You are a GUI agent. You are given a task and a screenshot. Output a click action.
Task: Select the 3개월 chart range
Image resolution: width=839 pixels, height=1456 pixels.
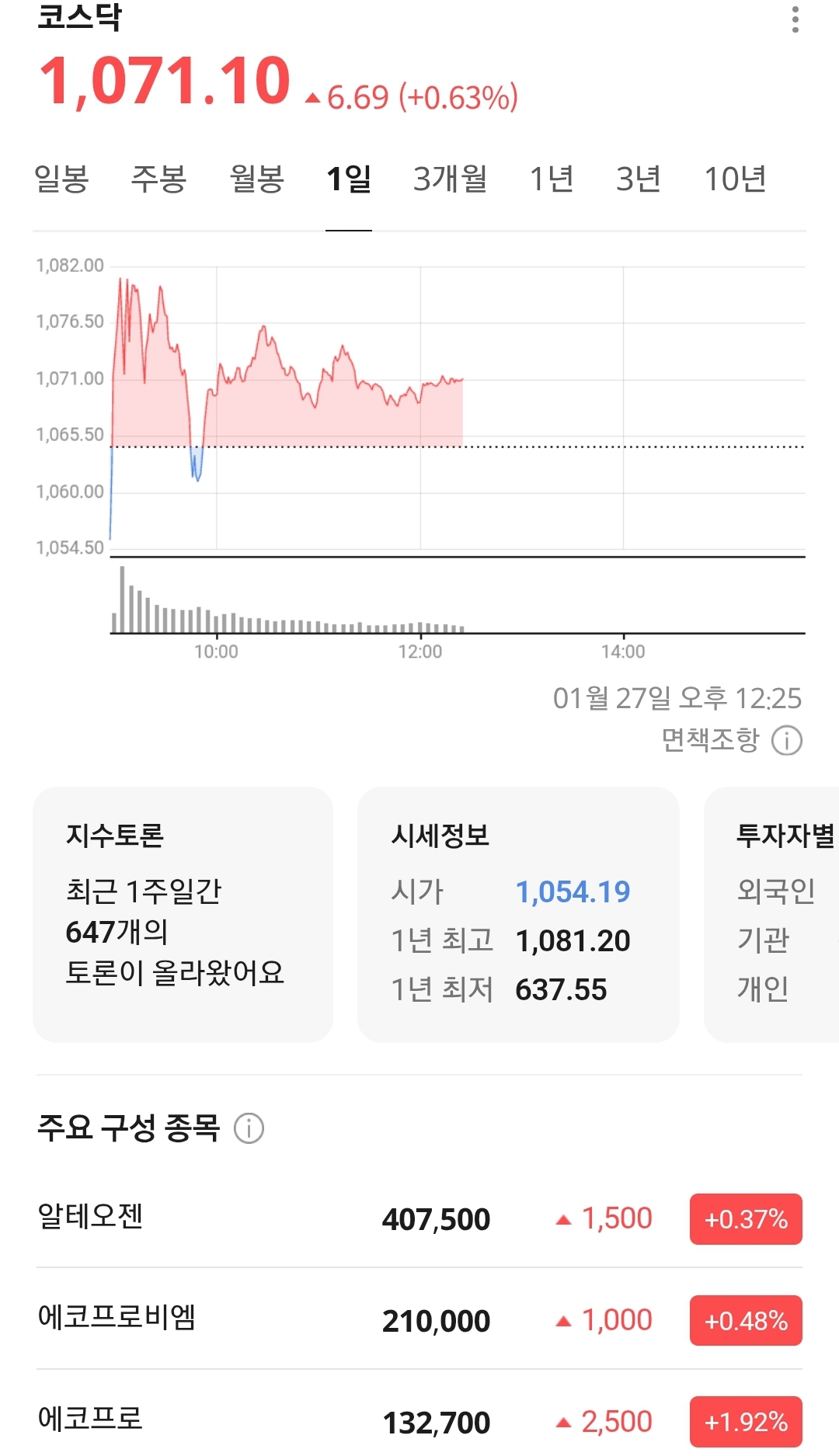(450, 179)
